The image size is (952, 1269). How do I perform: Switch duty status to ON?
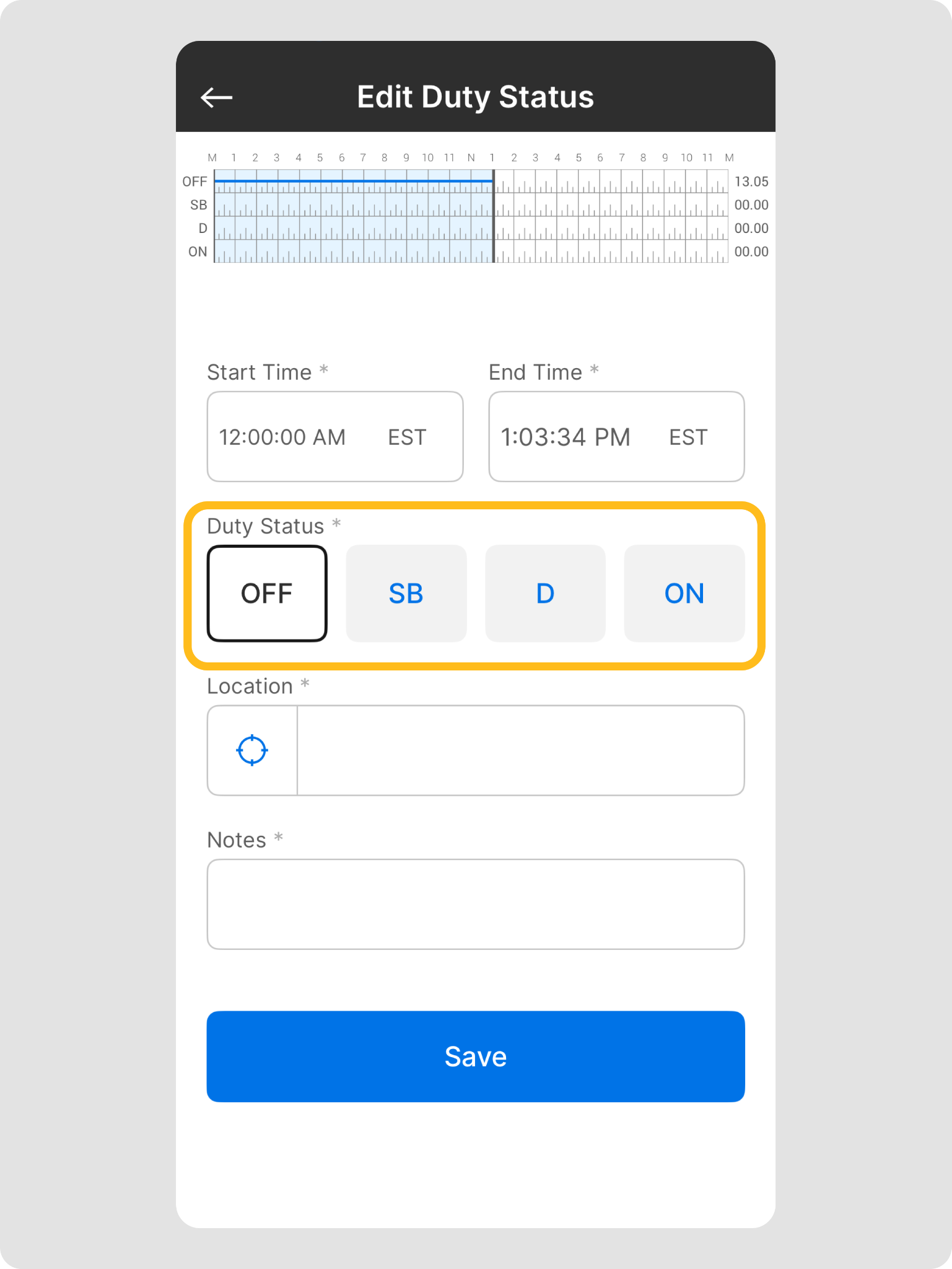click(684, 594)
